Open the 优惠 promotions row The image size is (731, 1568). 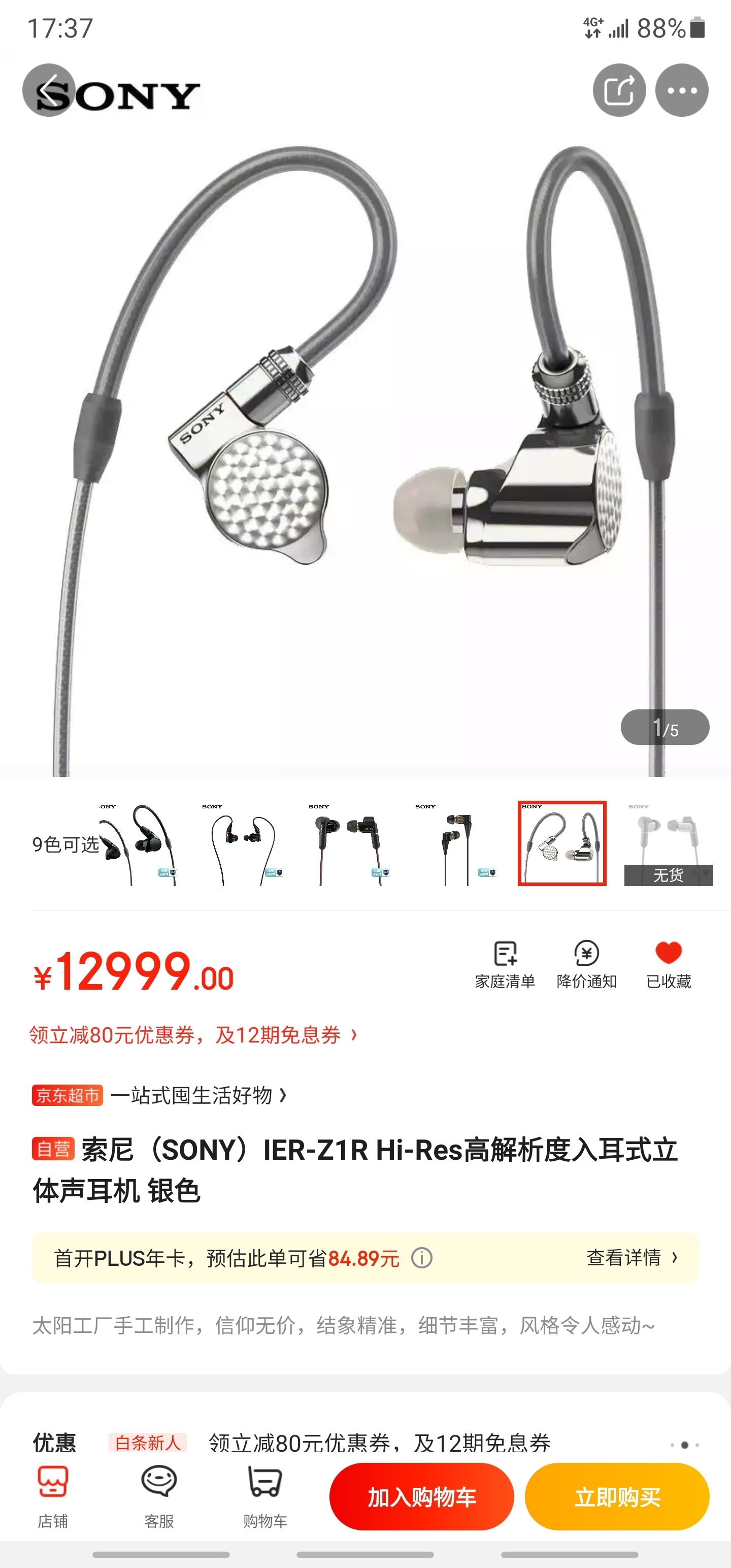(365, 1443)
